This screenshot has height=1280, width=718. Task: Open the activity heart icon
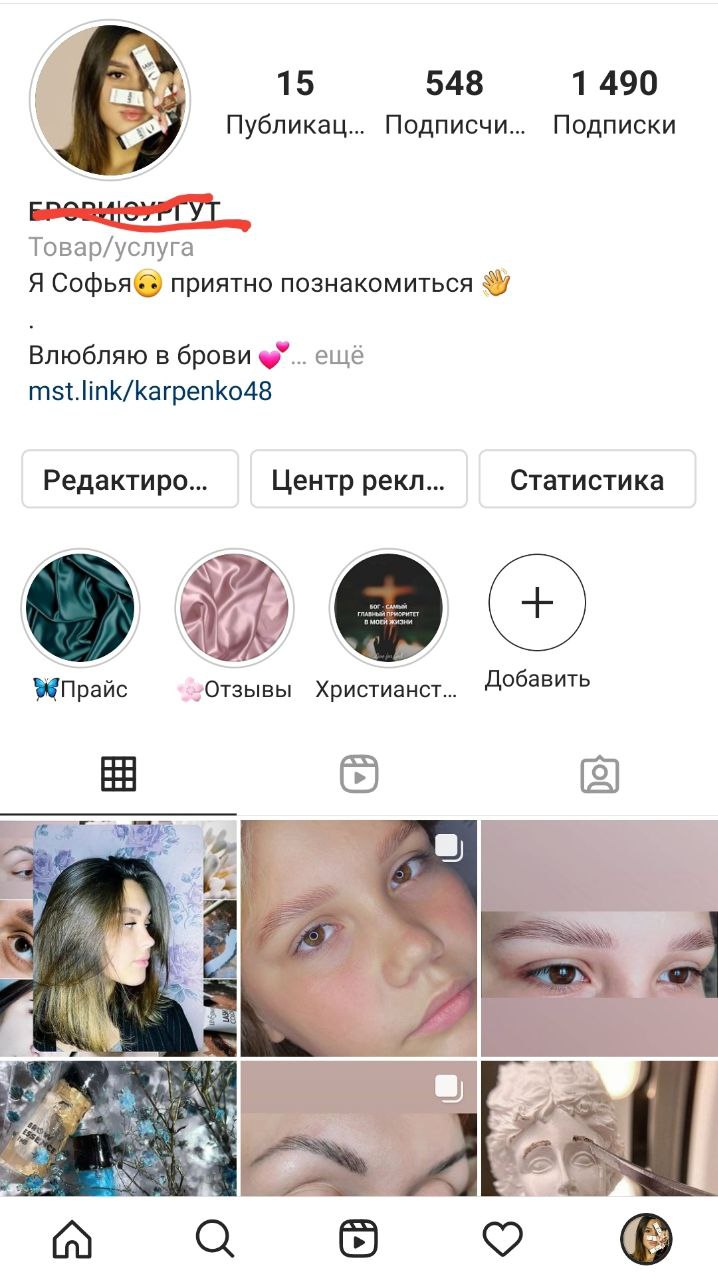(x=502, y=1240)
